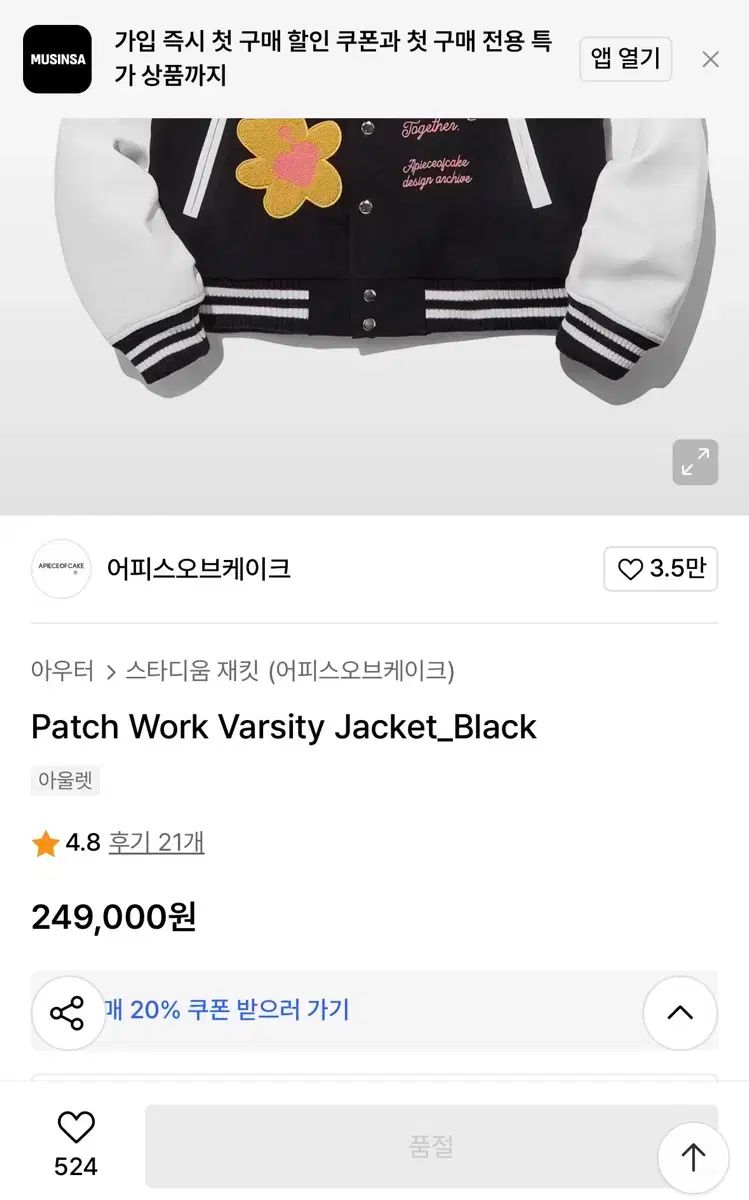Collapse the panel with the up chevron
Viewport: 749px width, 1200px height.
[x=680, y=1013]
